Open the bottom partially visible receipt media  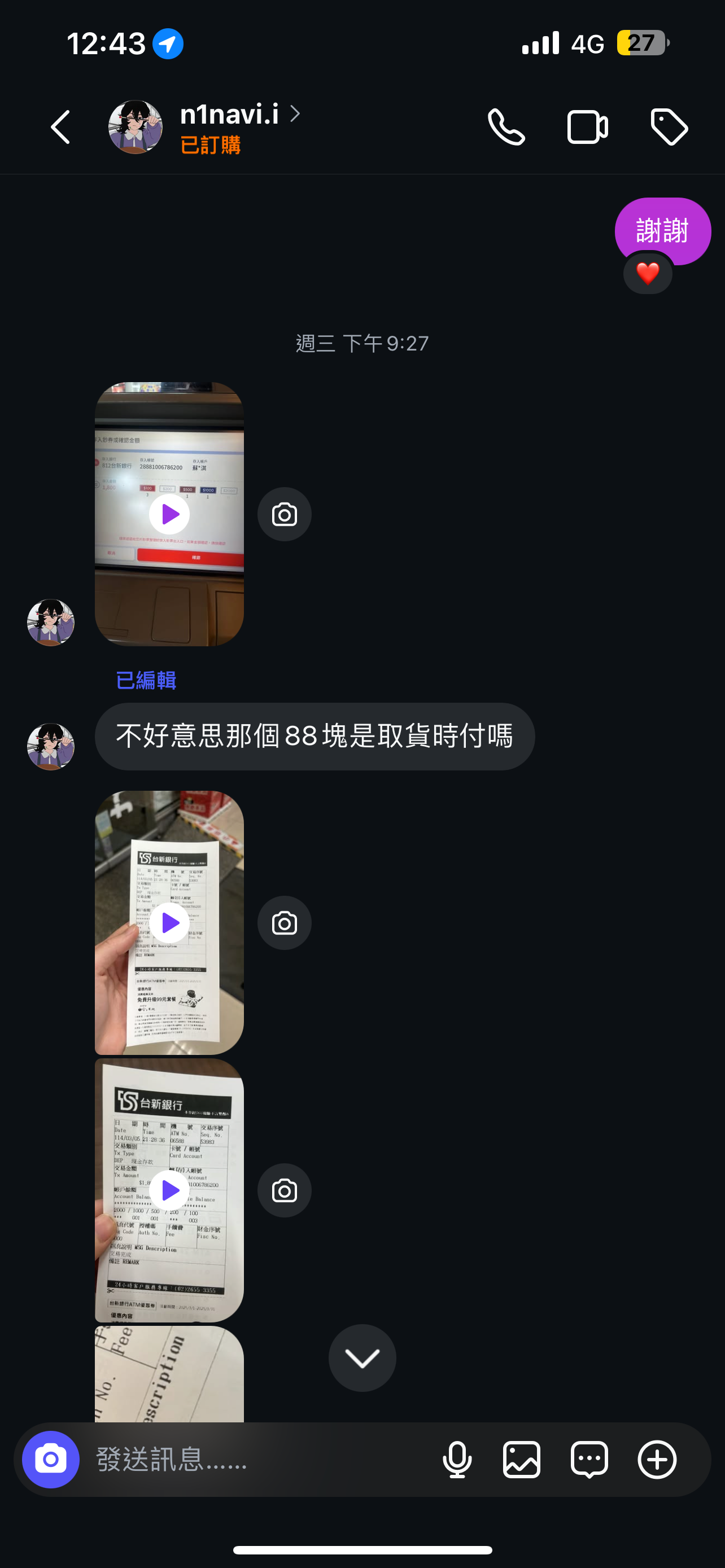coord(169,1376)
